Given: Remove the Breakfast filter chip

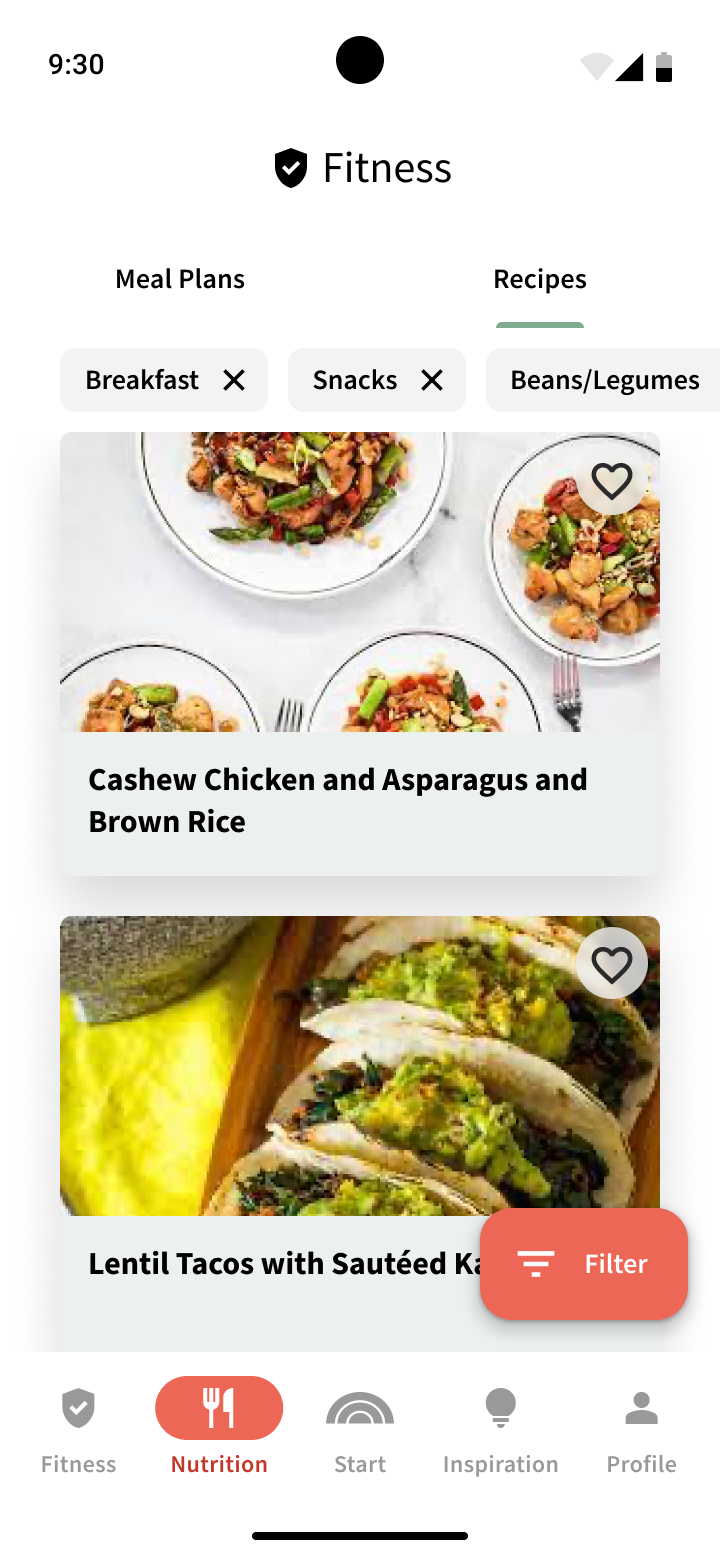Looking at the screenshot, I should point(234,380).
